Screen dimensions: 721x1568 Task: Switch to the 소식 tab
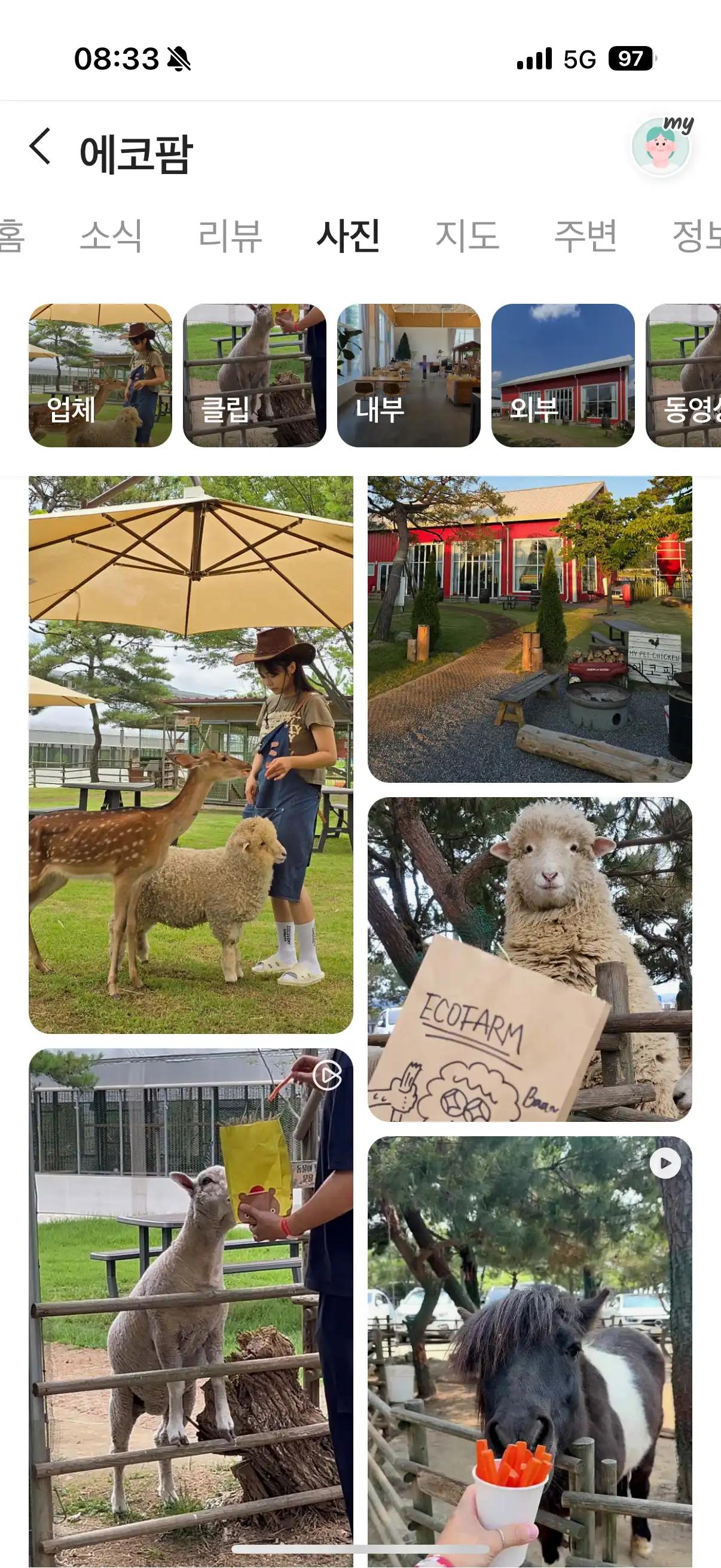pyautogui.click(x=111, y=236)
